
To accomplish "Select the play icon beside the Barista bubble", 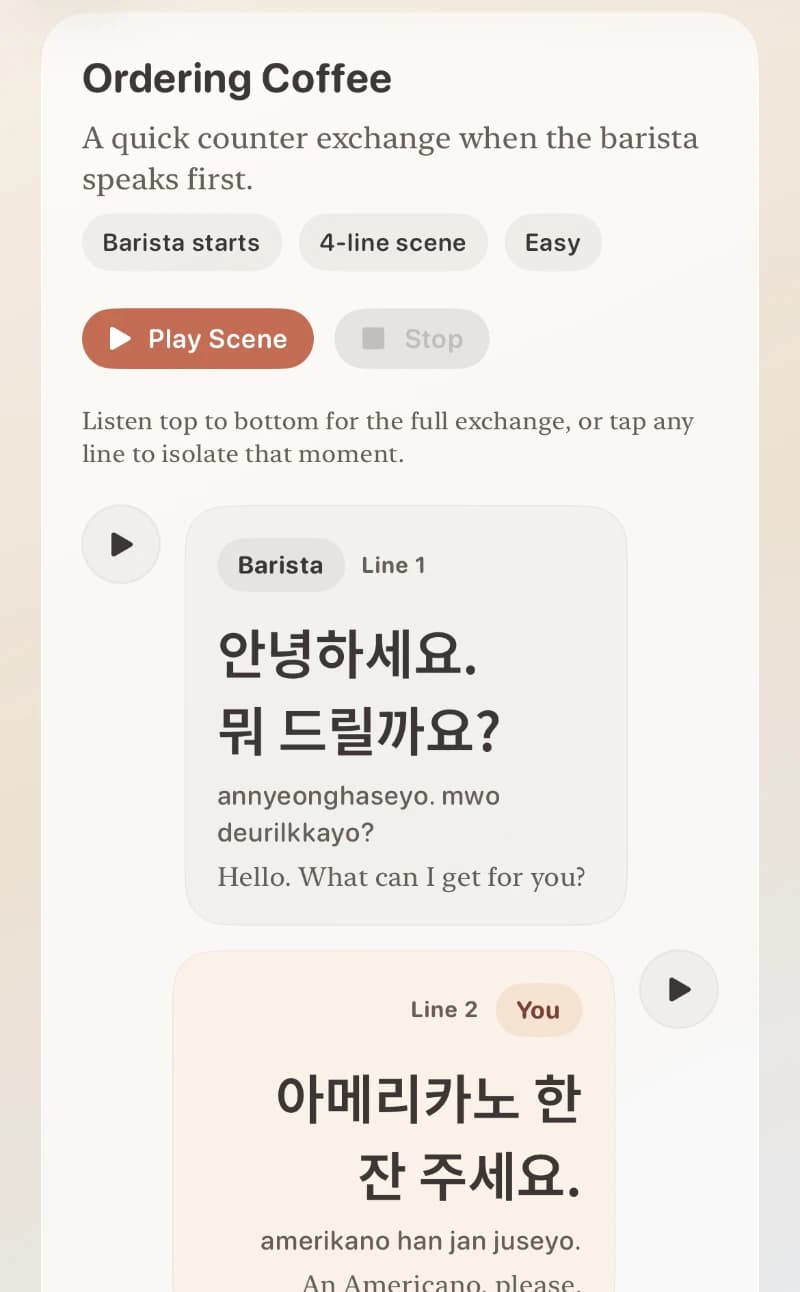I will (x=121, y=544).
